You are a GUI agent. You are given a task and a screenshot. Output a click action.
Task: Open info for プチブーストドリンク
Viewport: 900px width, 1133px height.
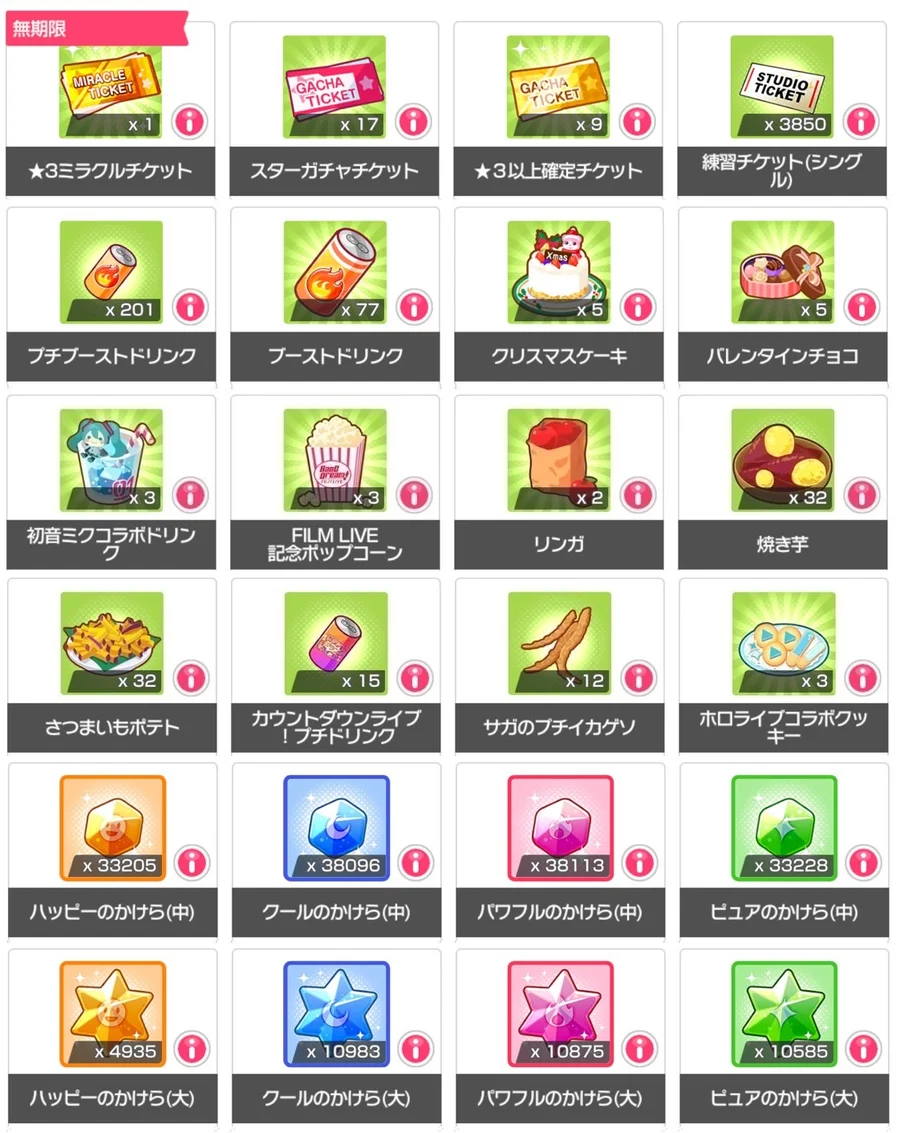190,308
